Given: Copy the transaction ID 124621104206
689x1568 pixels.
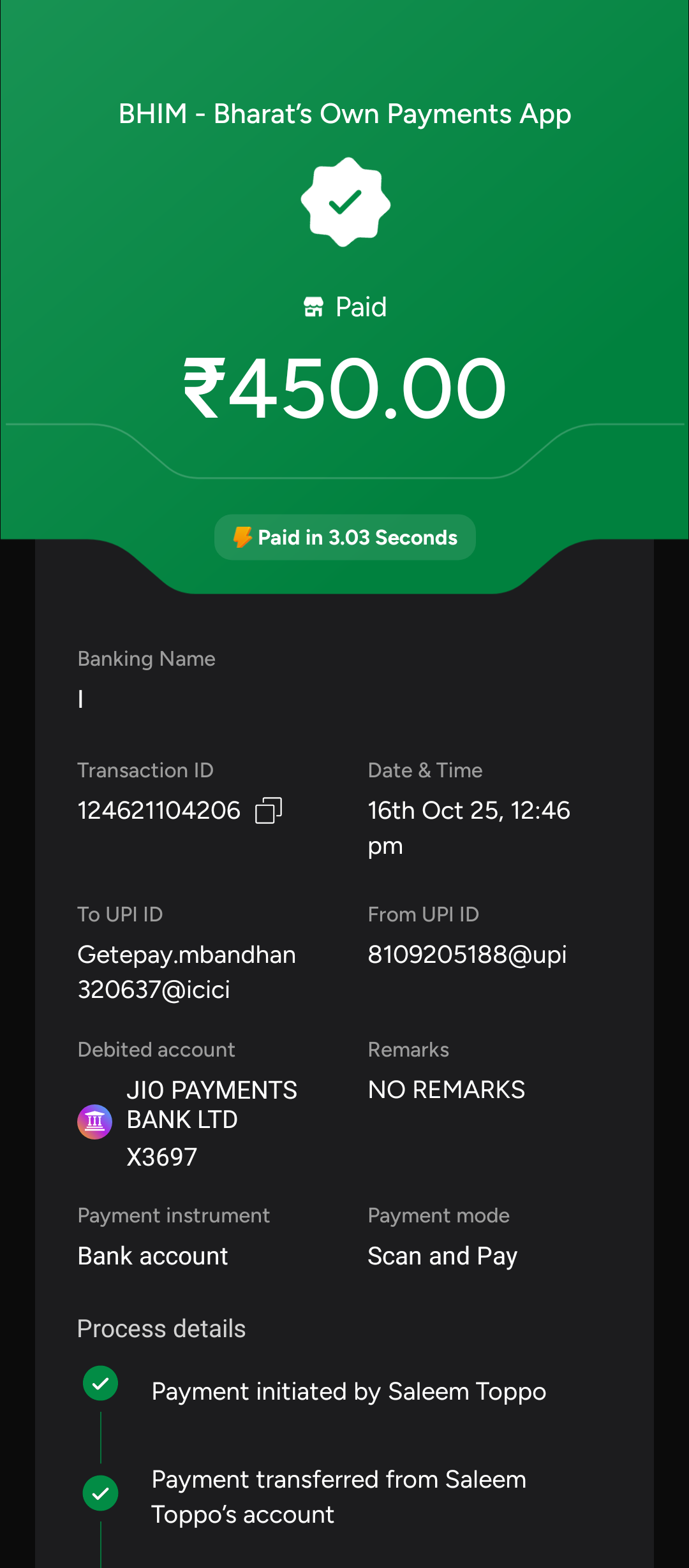Looking at the screenshot, I should coord(269,810).
